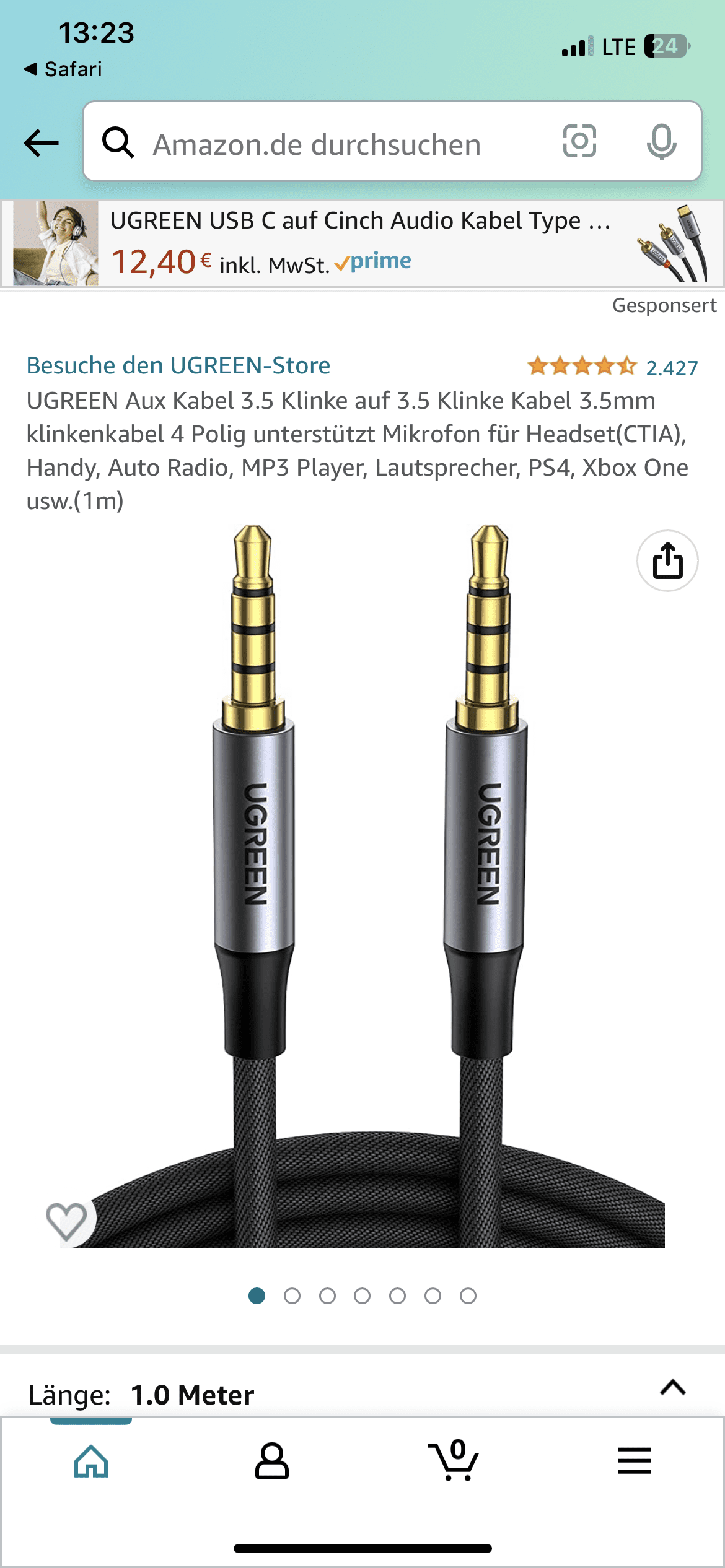The width and height of the screenshot is (725, 1568).
Task: Open the 2.427 star ratings
Action: 612,367
